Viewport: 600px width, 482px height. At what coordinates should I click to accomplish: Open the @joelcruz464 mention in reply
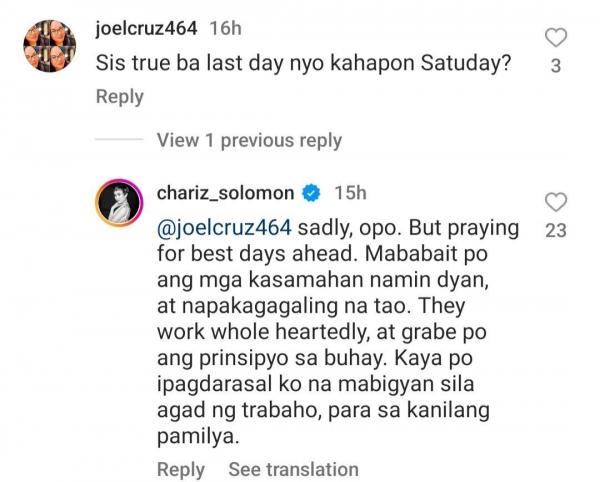click(224, 227)
